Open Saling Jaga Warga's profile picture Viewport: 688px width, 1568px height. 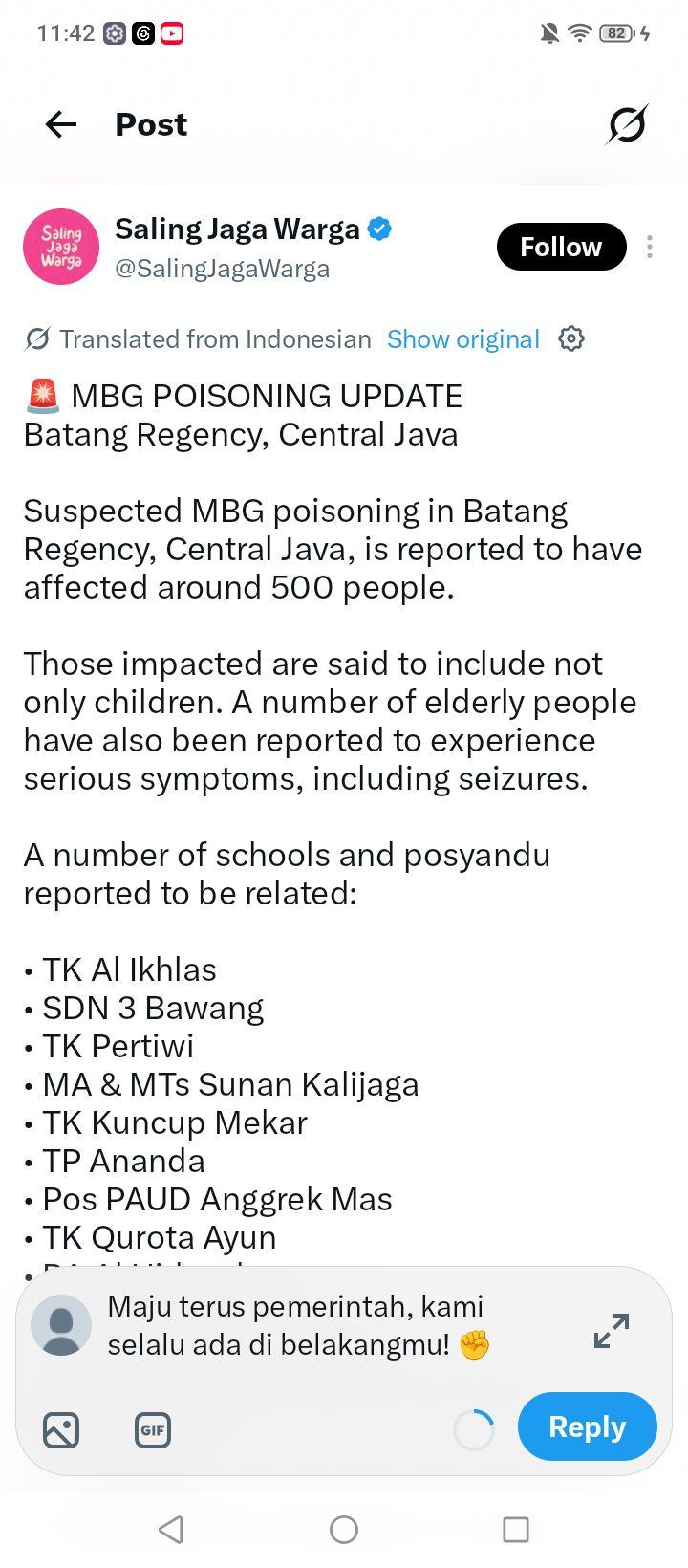tap(61, 247)
